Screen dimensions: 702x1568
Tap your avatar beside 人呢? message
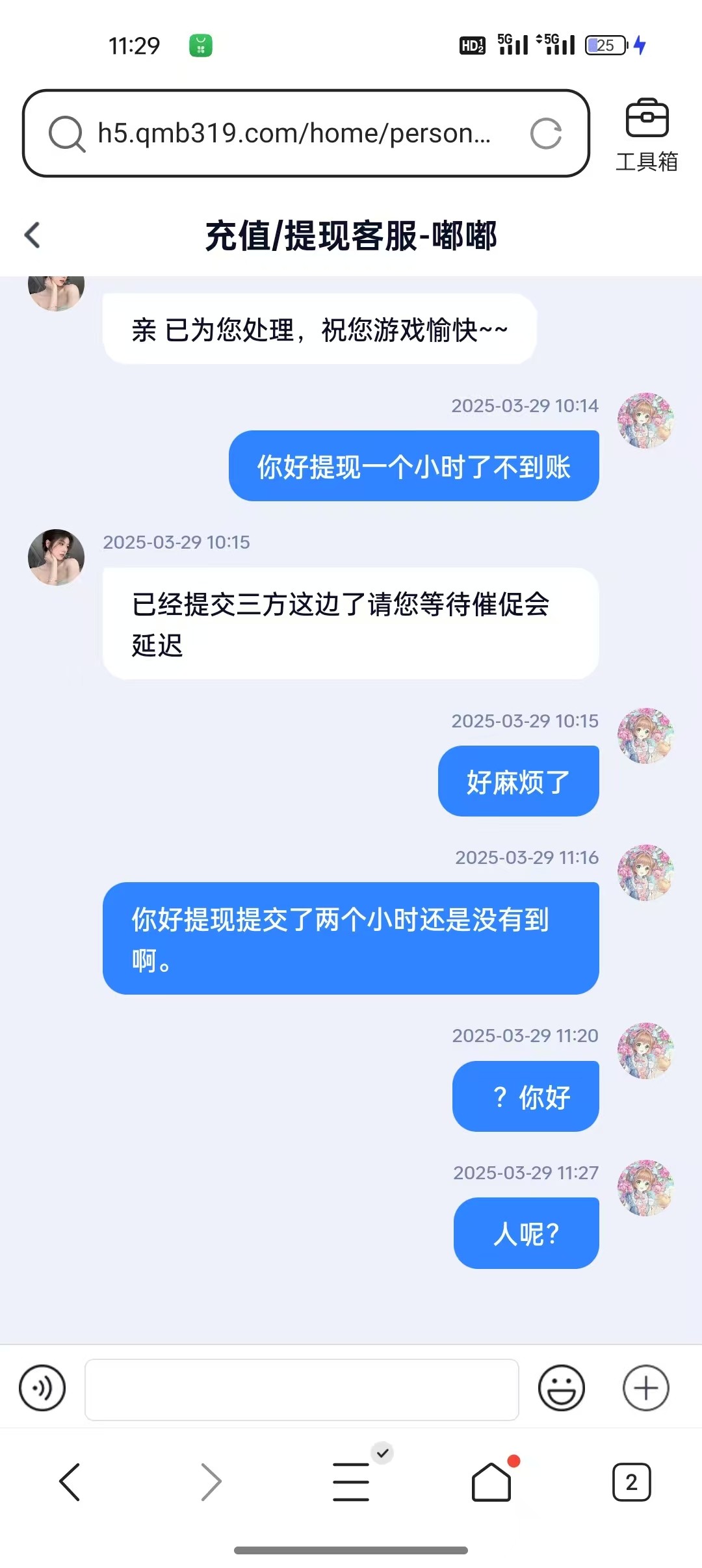(x=645, y=1187)
